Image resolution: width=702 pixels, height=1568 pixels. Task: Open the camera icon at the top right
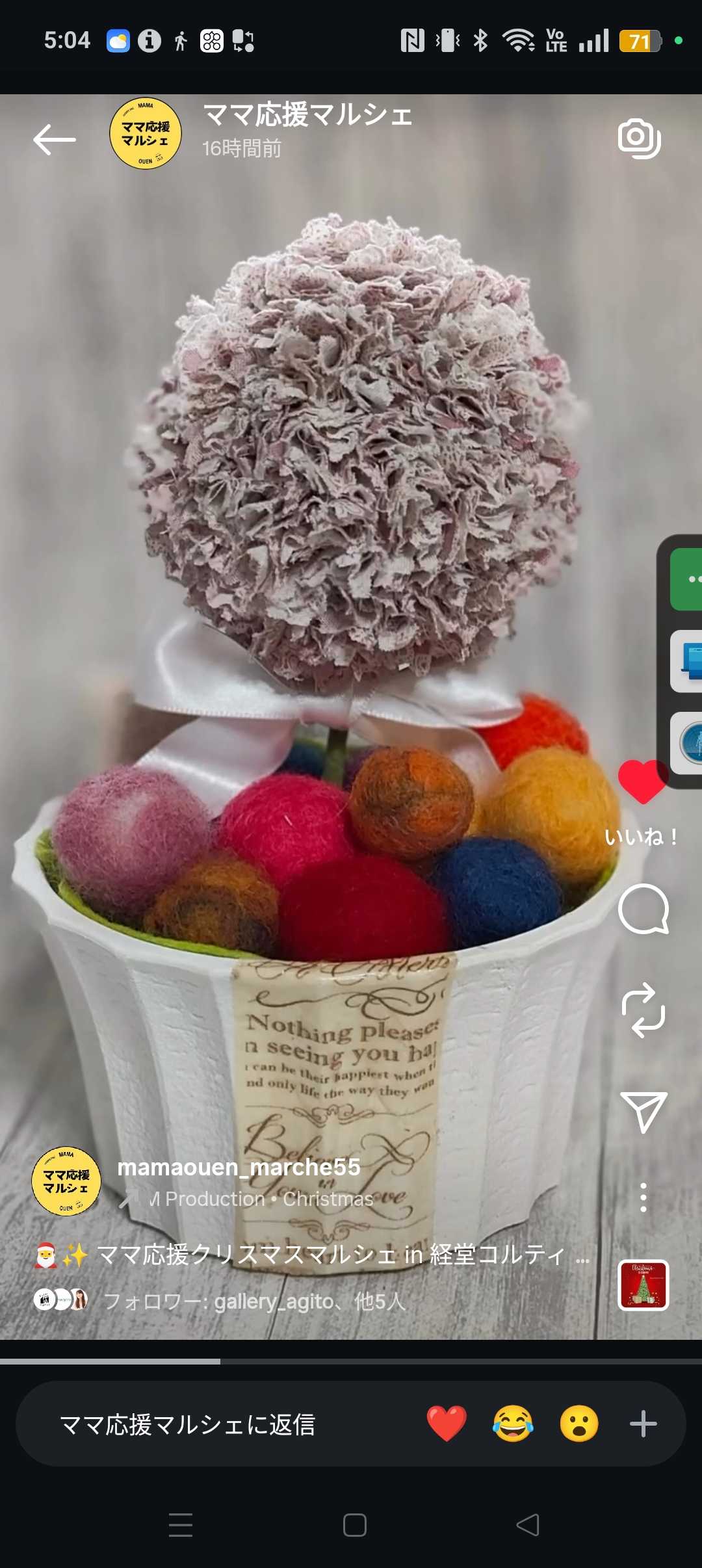click(639, 138)
